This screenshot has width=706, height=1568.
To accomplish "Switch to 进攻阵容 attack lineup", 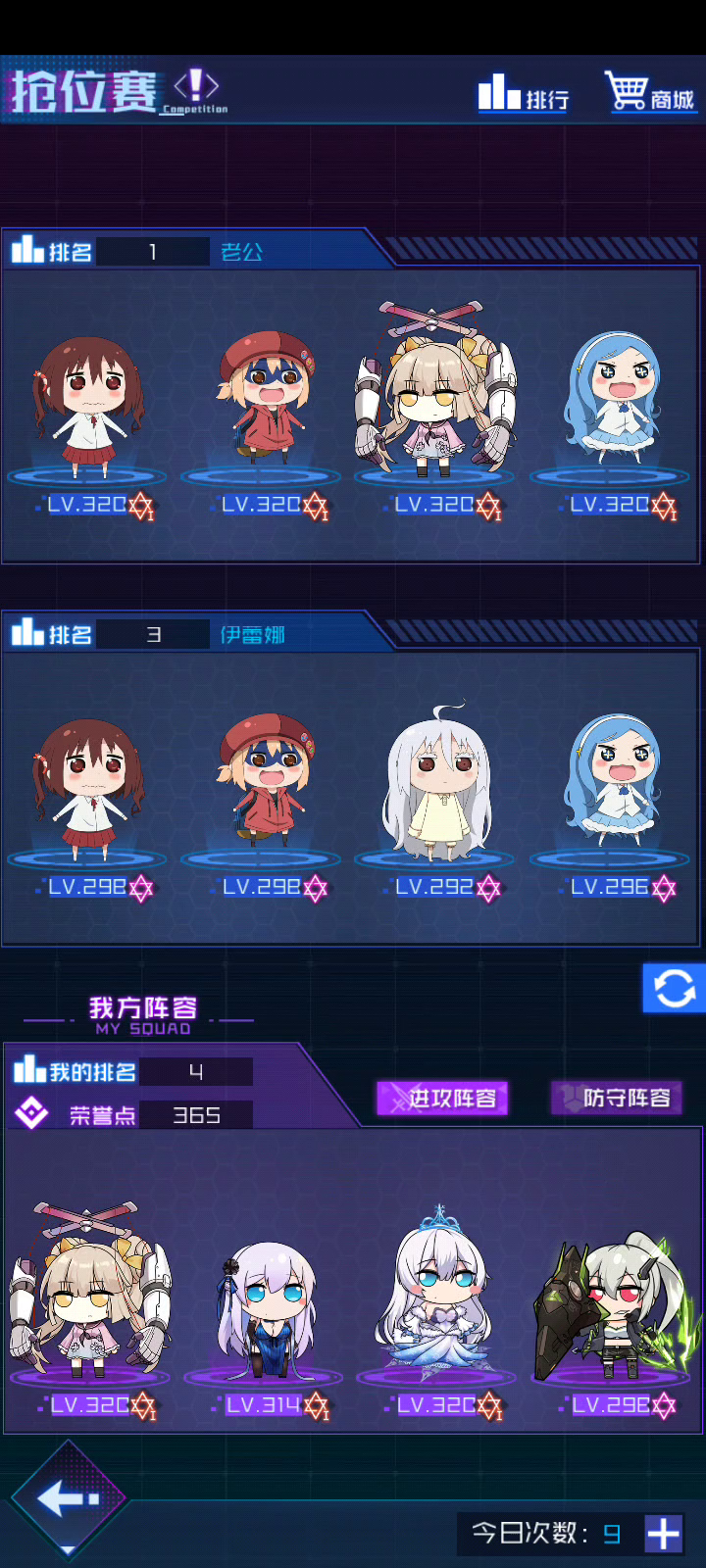I will pyautogui.click(x=443, y=1098).
